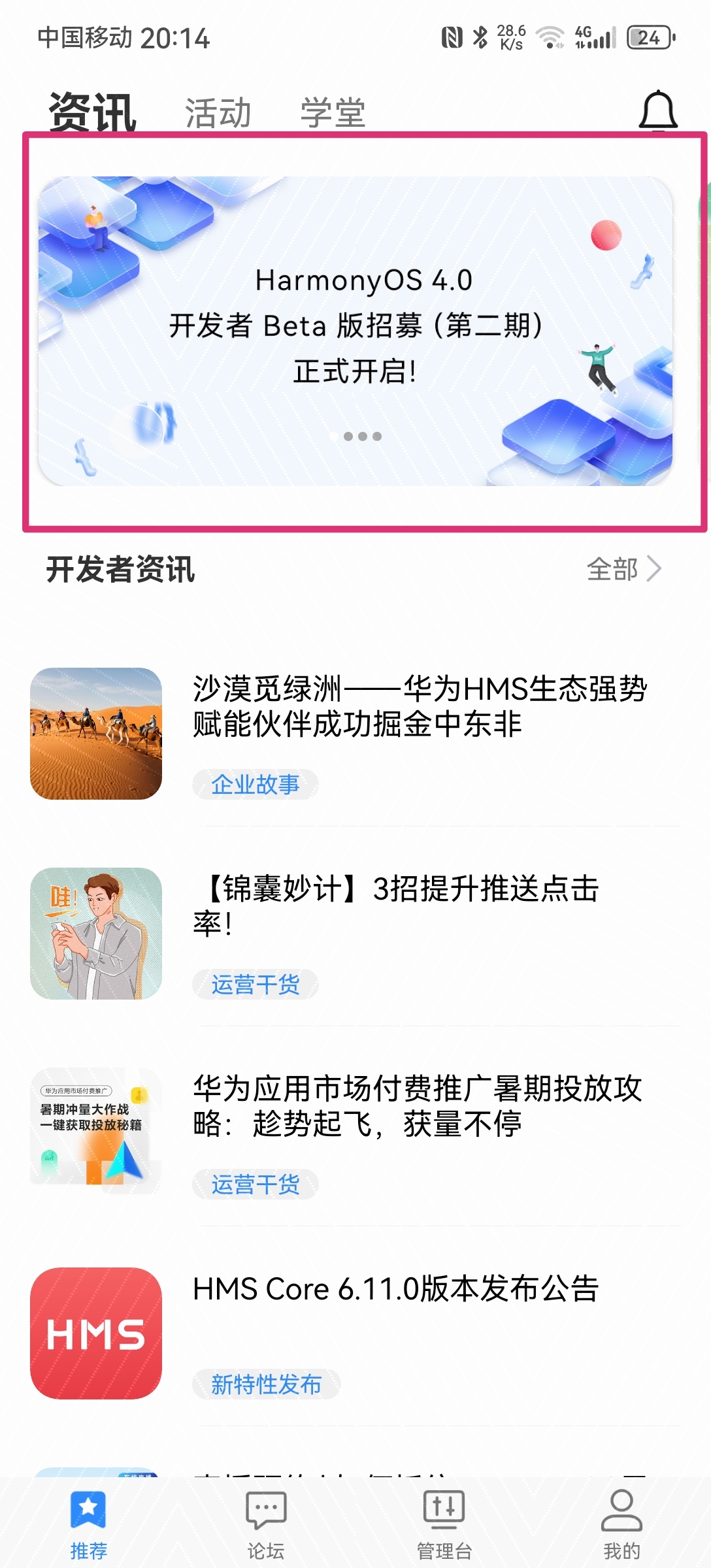Read the 3招提升推送点击率 article
This screenshot has width=711, height=1568.
pyautogui.click(x=395, y=906)
